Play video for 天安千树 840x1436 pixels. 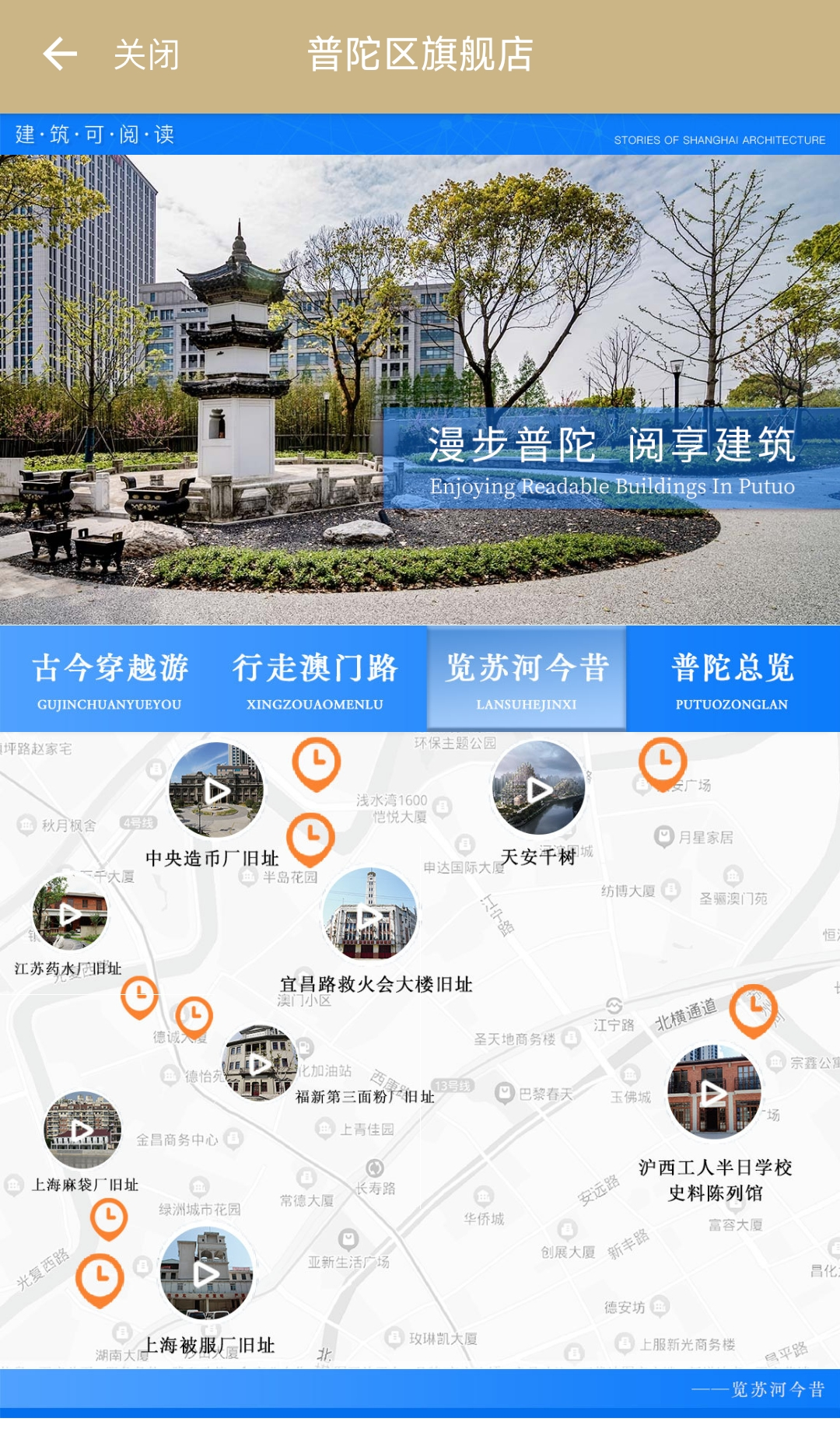pos(538,790)
